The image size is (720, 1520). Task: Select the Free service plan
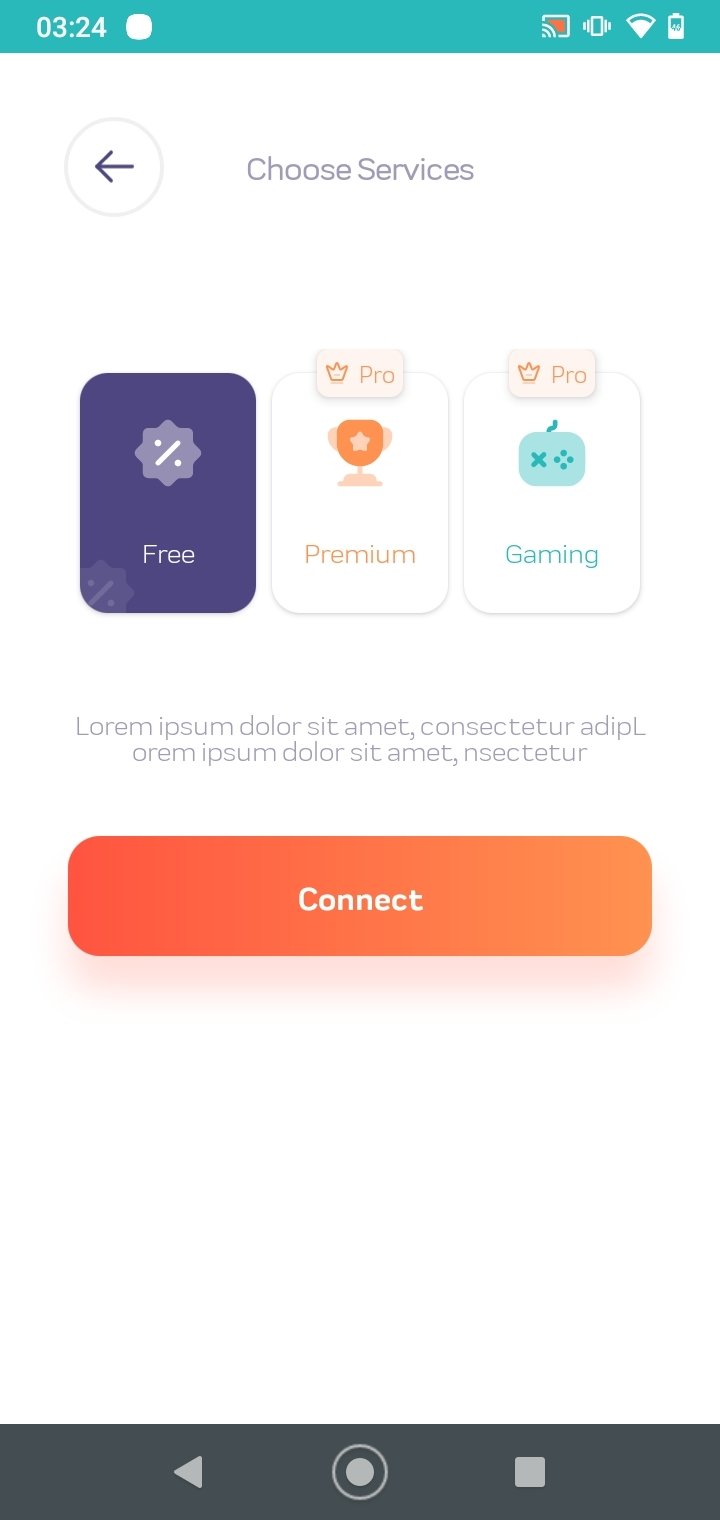tap(167, 492)
